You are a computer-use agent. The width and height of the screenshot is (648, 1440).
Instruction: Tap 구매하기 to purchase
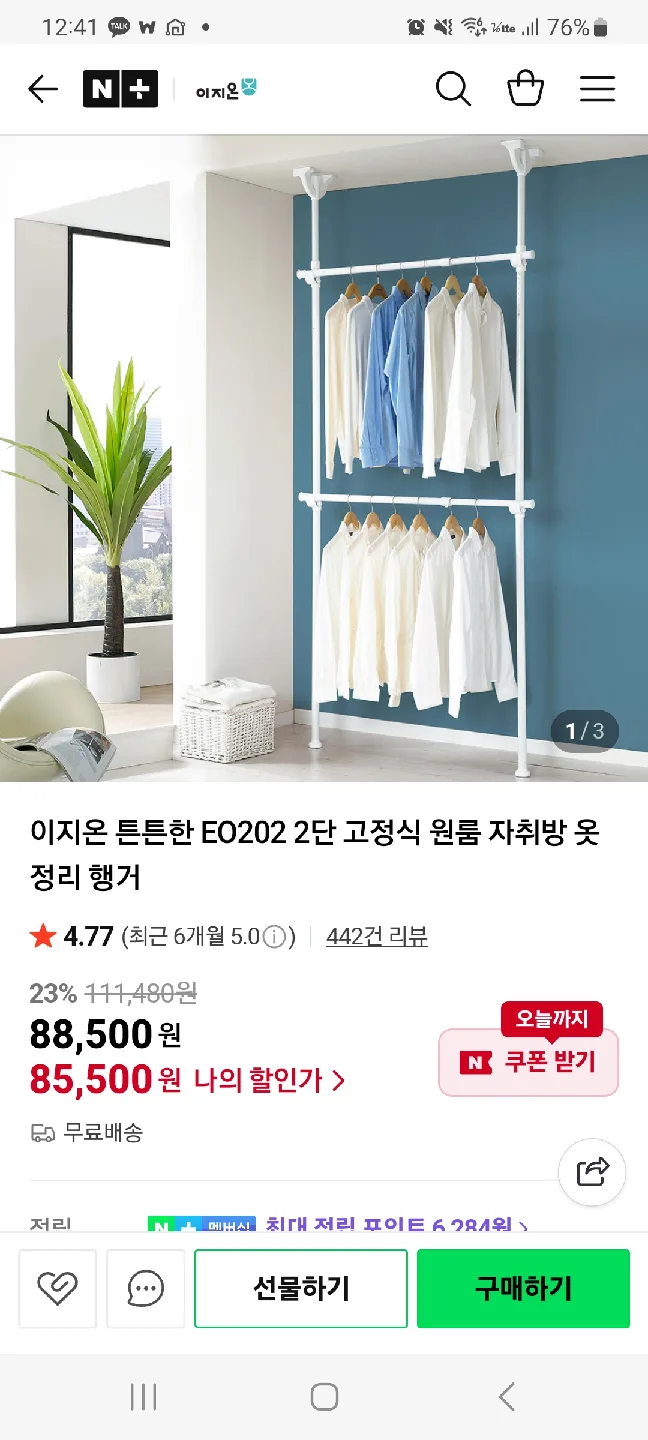tap(523, 1289)
